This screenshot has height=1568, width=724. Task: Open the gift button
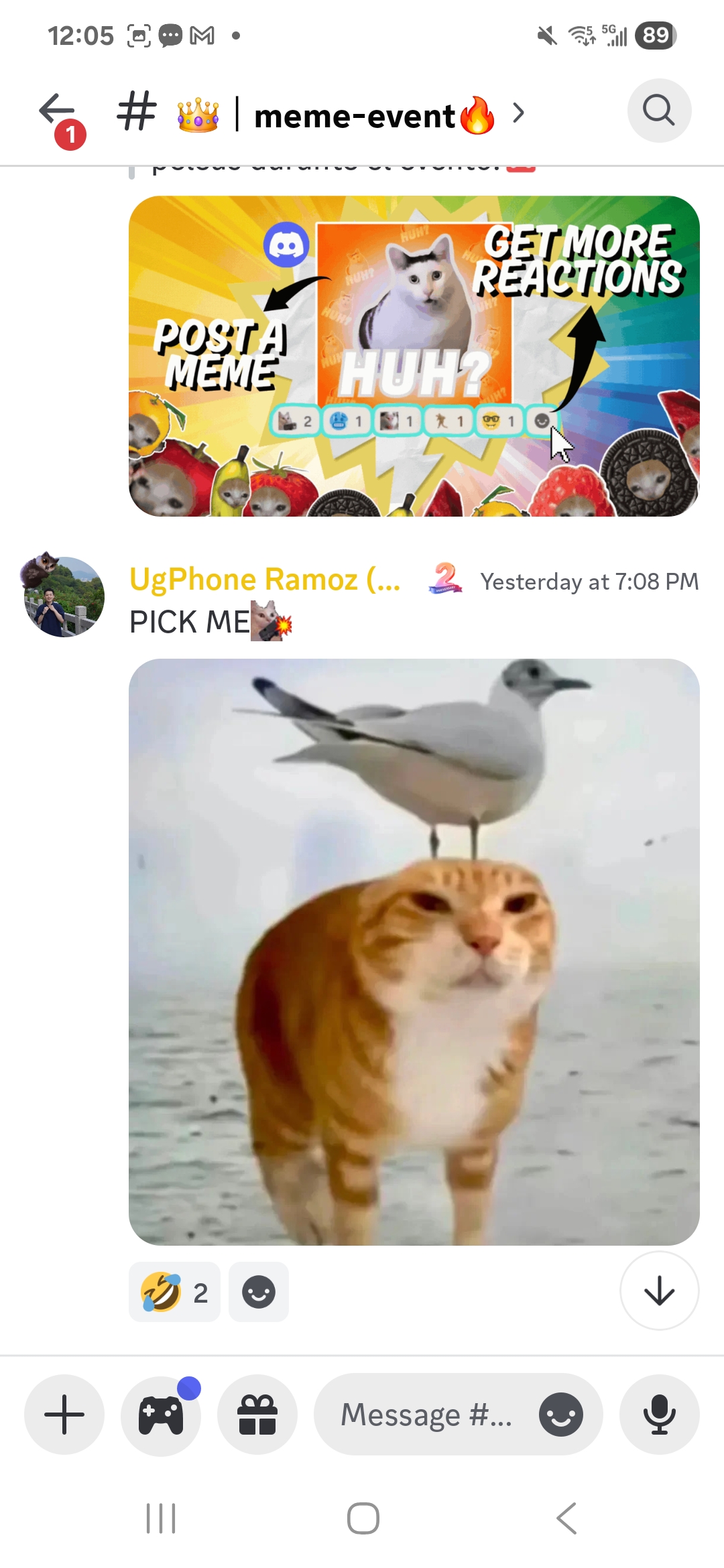point(257,1414)
